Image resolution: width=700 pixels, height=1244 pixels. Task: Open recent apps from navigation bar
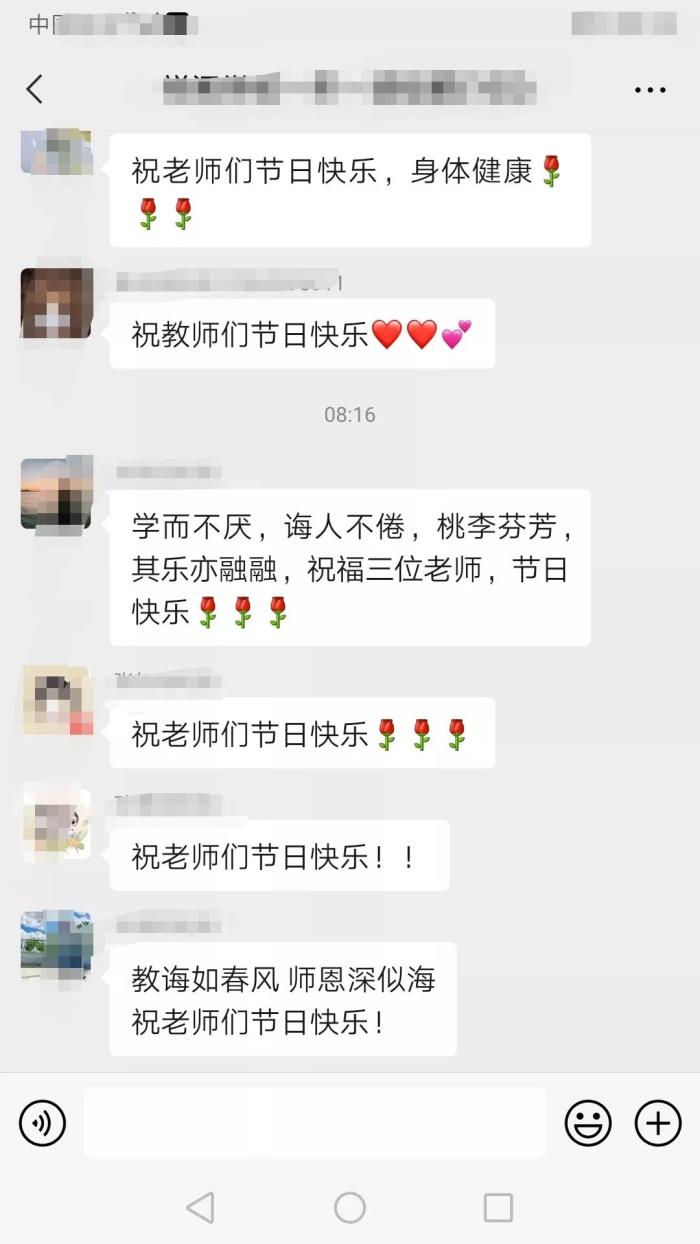498,1208
